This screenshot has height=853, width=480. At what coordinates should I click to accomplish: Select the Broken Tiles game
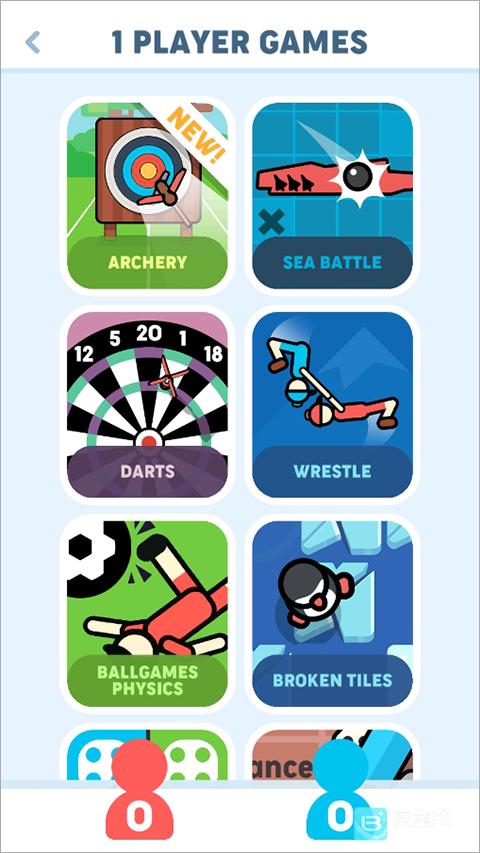pos(333,614)
